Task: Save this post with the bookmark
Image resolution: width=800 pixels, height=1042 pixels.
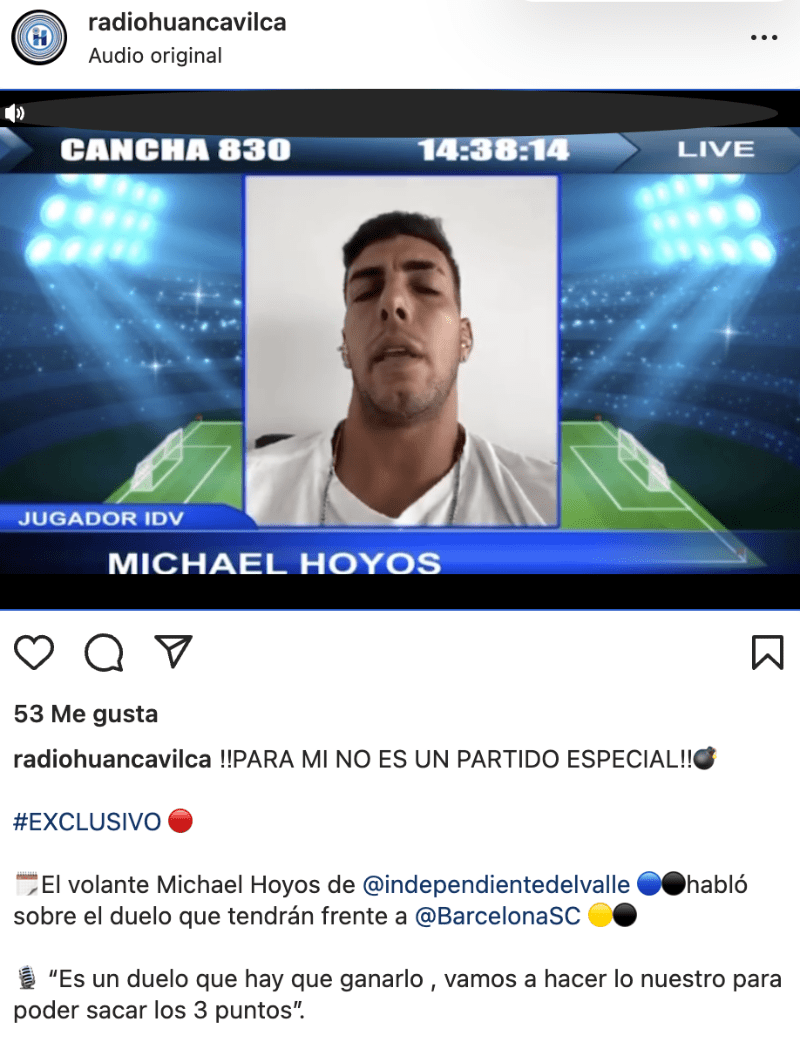Action: coord(767,652)
